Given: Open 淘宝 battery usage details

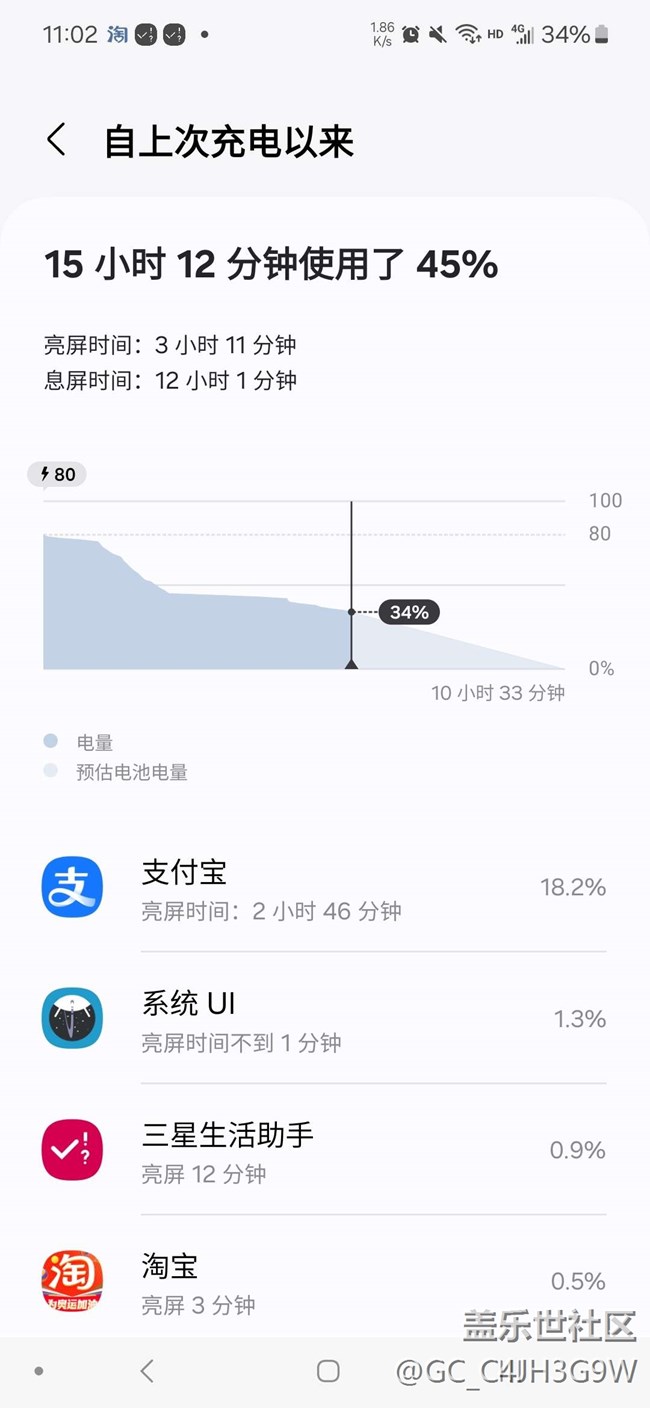Looking at the screenshot, I should (324, 1281).
